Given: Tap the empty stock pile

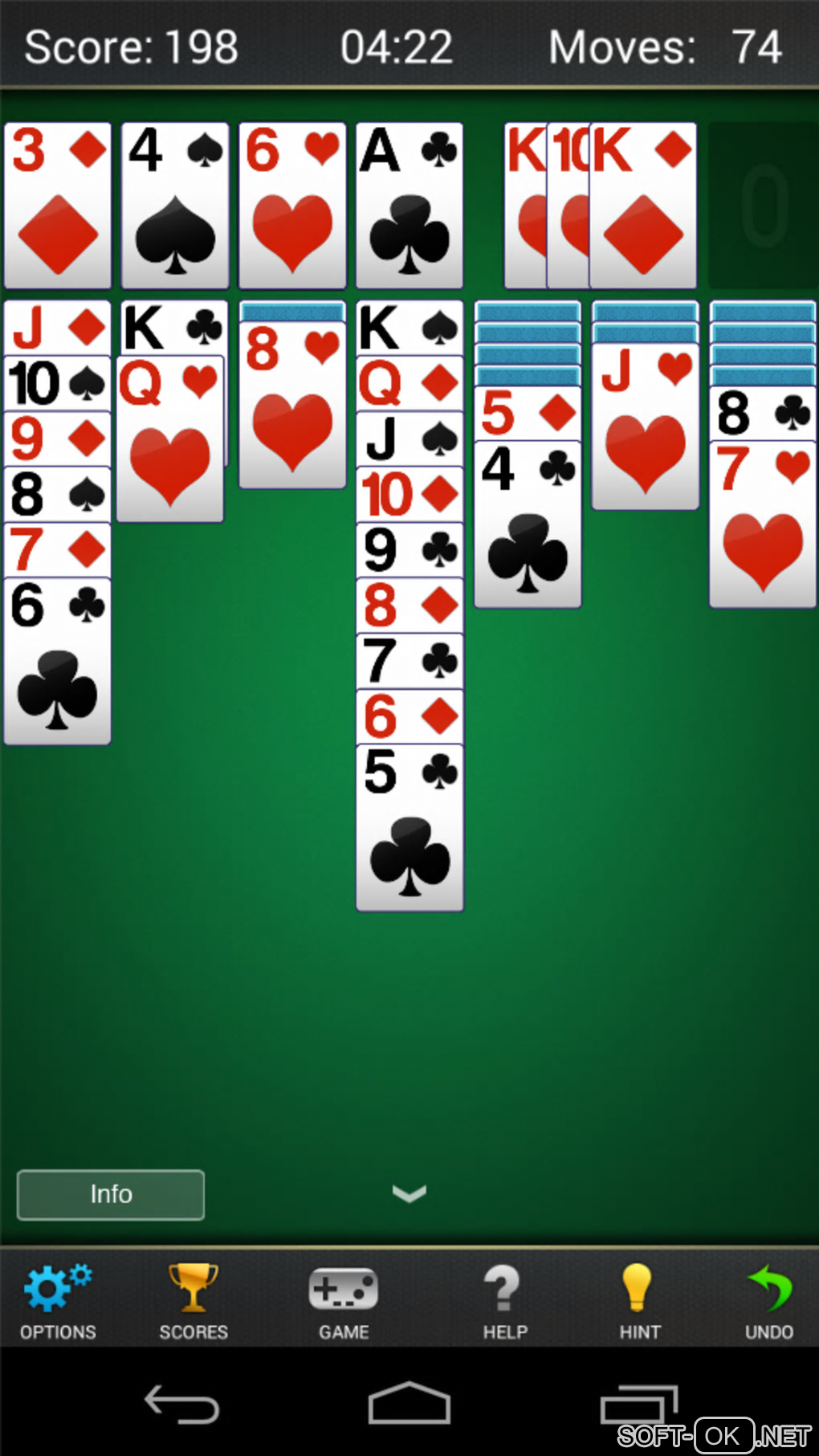Looking at the screenshot, I should (762, 206).
